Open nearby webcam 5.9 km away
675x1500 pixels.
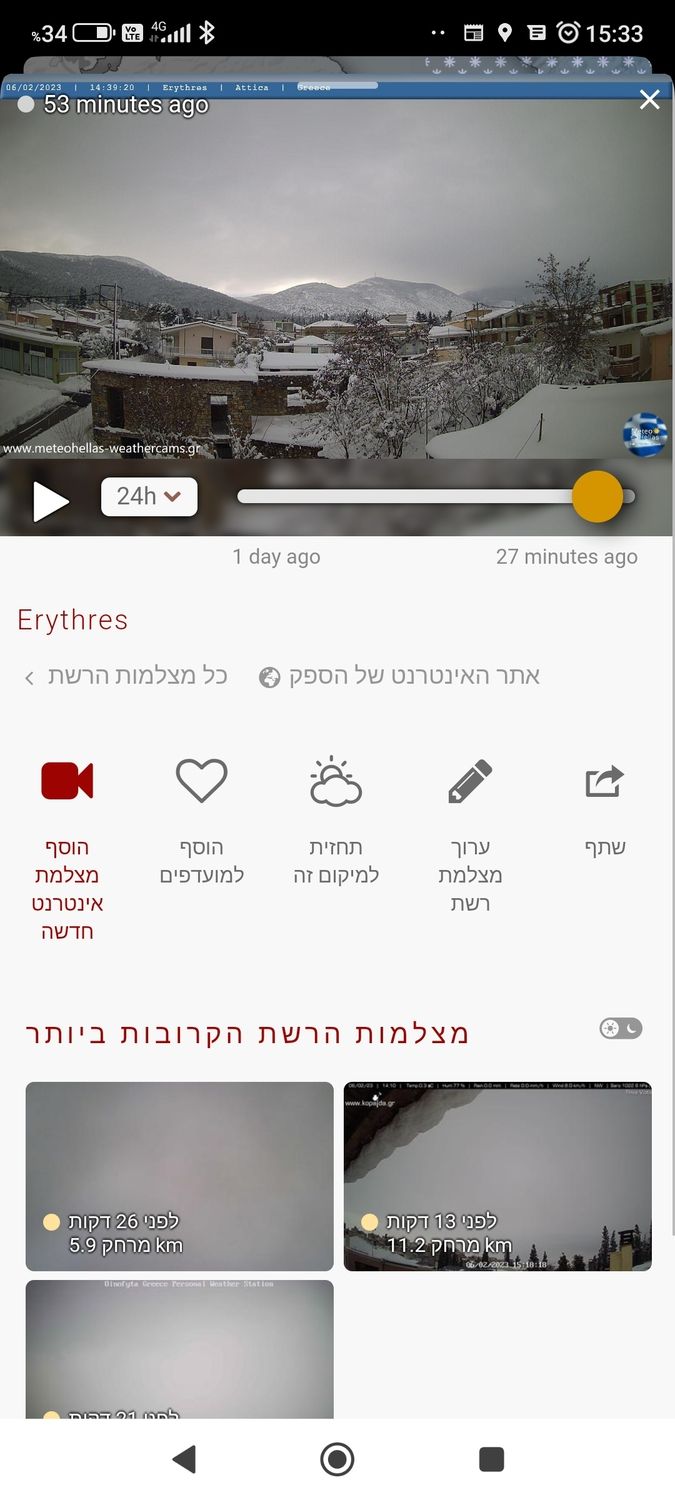[180, 1176]
